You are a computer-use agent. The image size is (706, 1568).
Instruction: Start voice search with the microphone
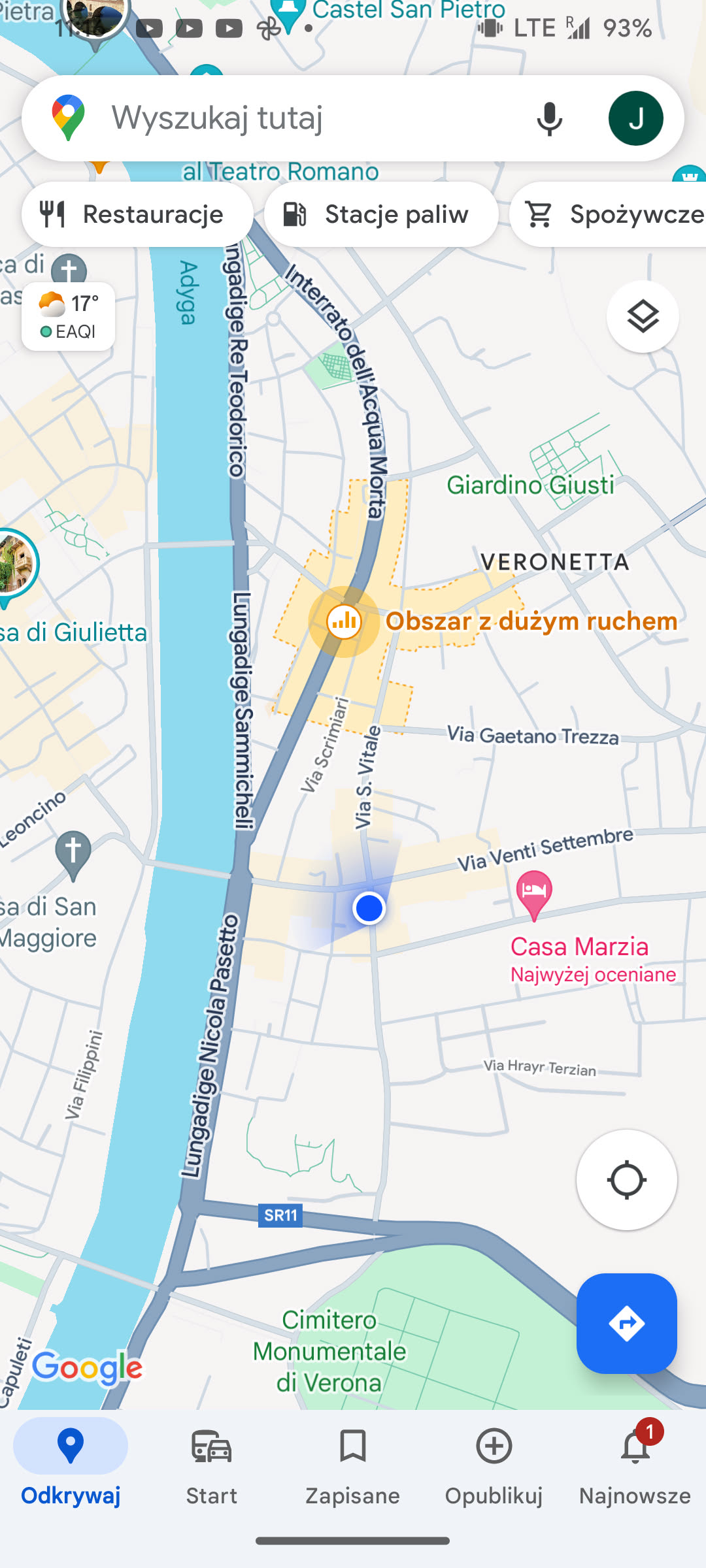(x=549, y=118)
